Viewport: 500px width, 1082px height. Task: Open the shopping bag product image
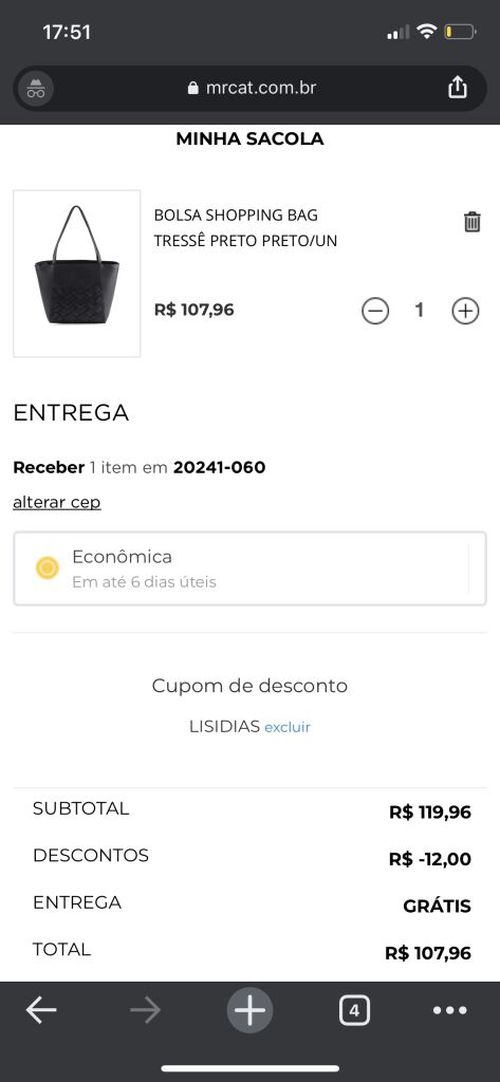pyautogui.click(x=77, y=274)
